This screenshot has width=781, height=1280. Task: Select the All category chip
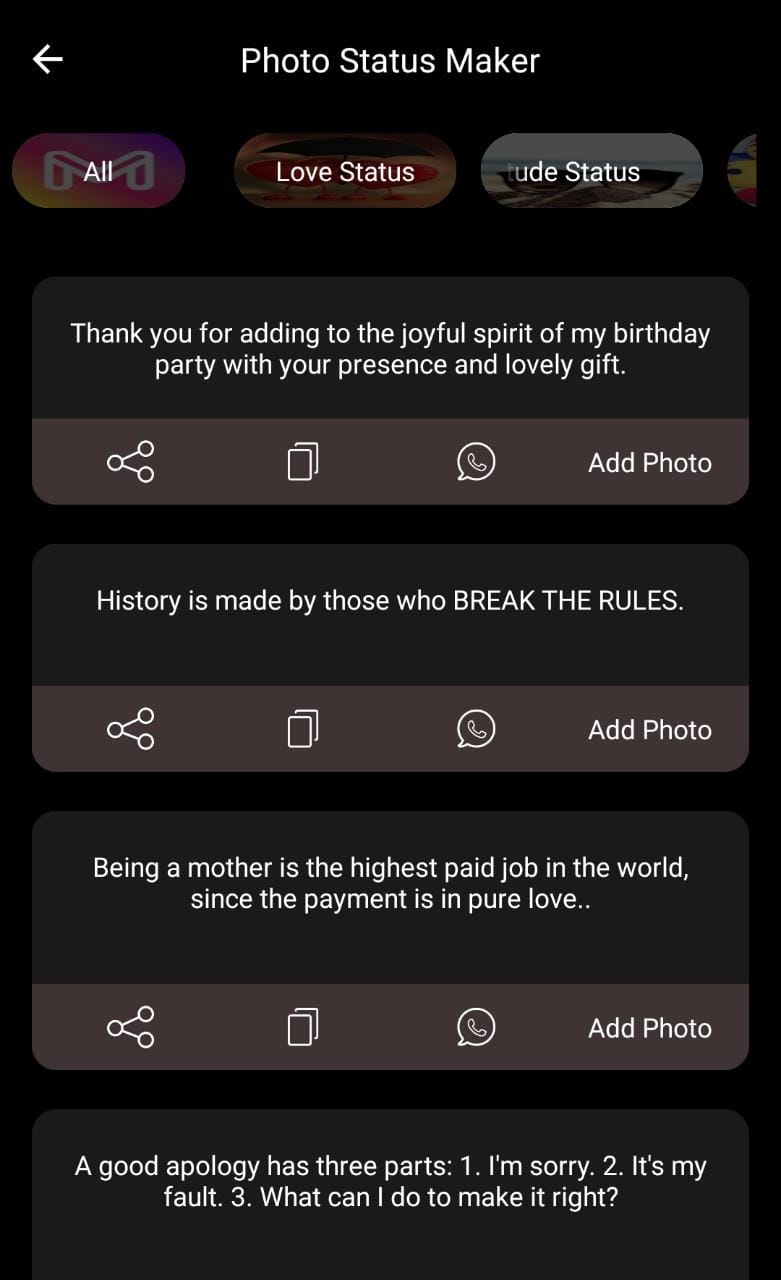pos(98,171)
